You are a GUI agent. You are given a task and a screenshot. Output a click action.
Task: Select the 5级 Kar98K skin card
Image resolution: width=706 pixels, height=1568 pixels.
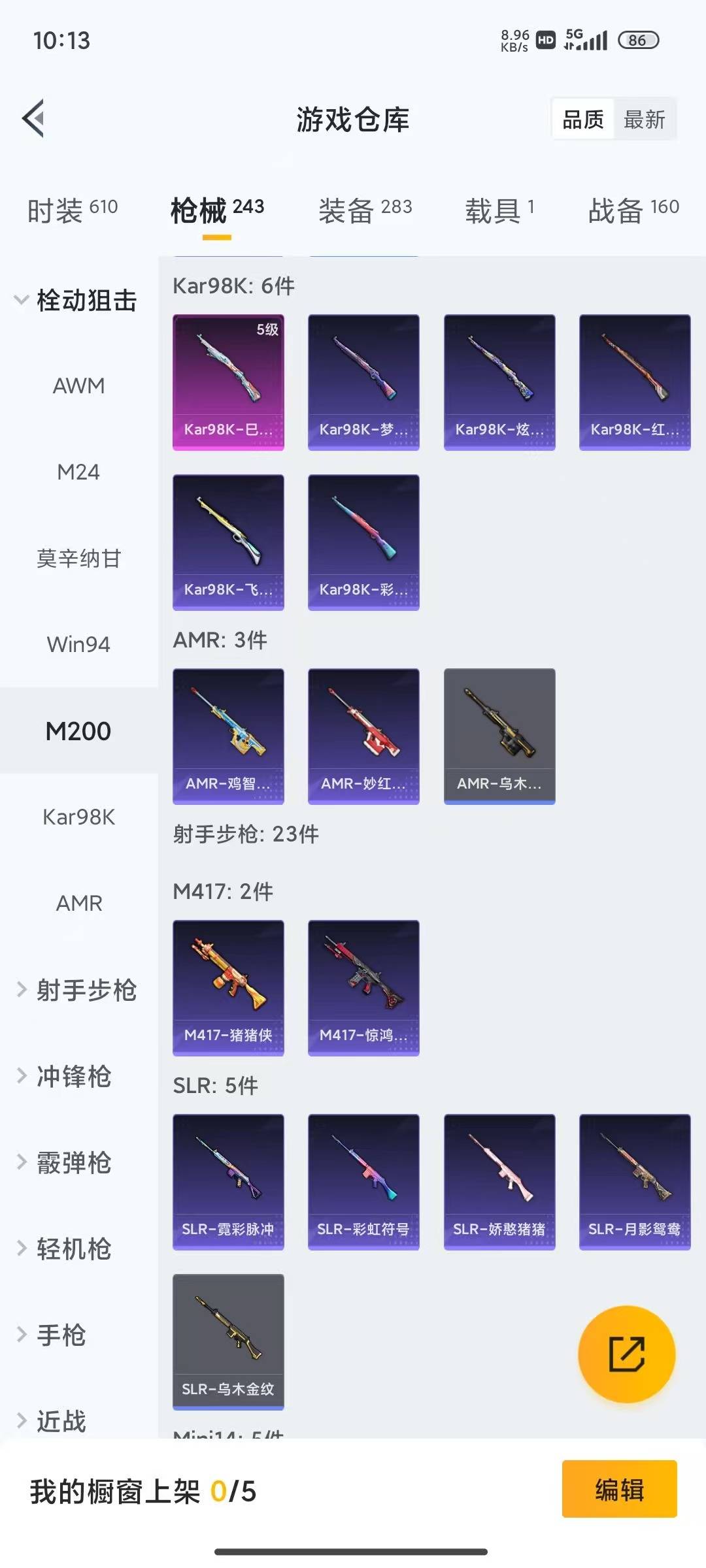[x=228, y=382]
